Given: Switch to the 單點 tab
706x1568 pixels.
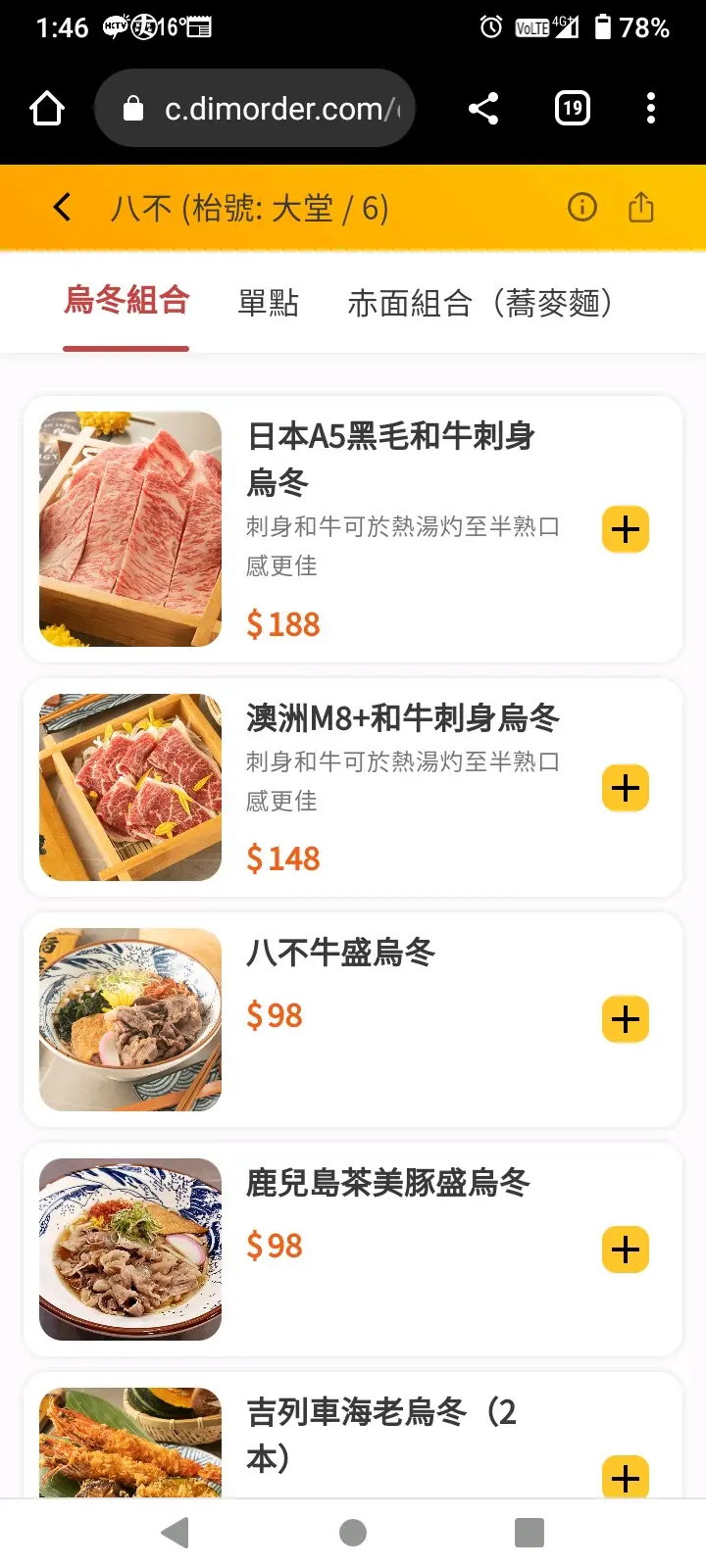Looking at the screenshot, I should (x=268, y=303).
